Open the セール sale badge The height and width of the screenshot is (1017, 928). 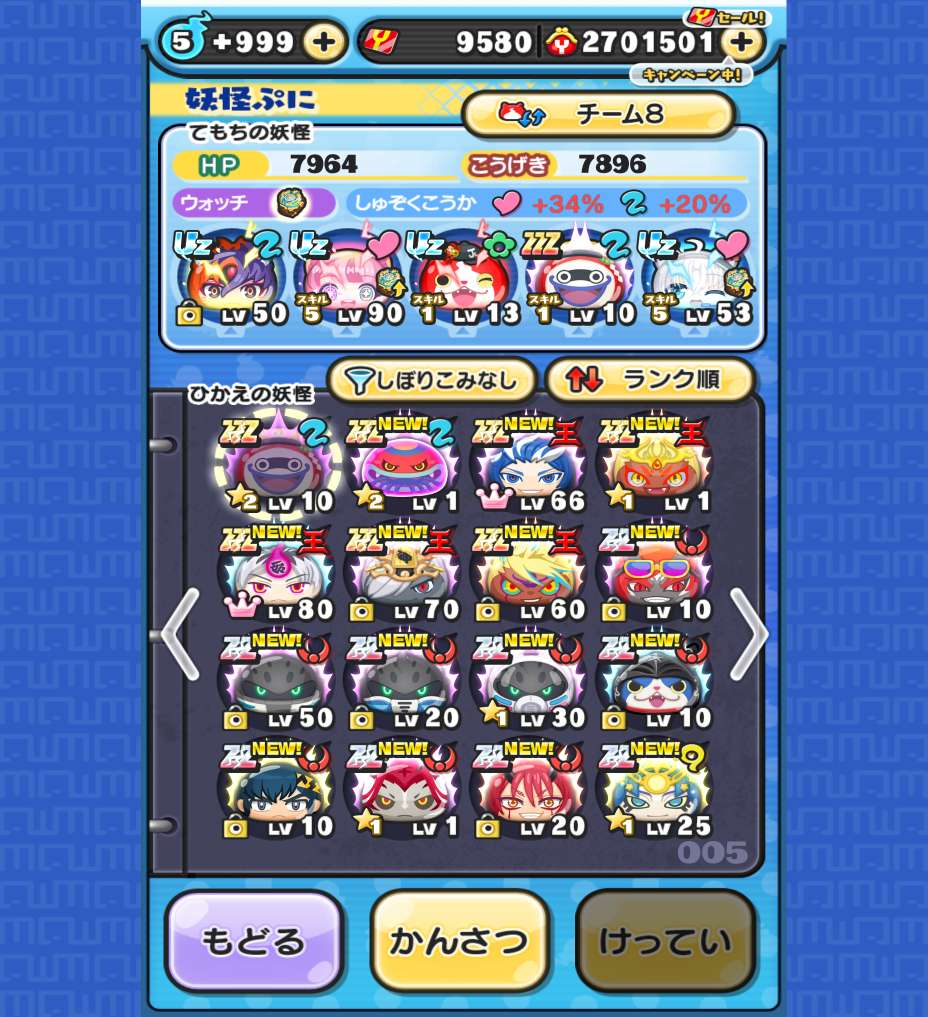coord(725,17)
